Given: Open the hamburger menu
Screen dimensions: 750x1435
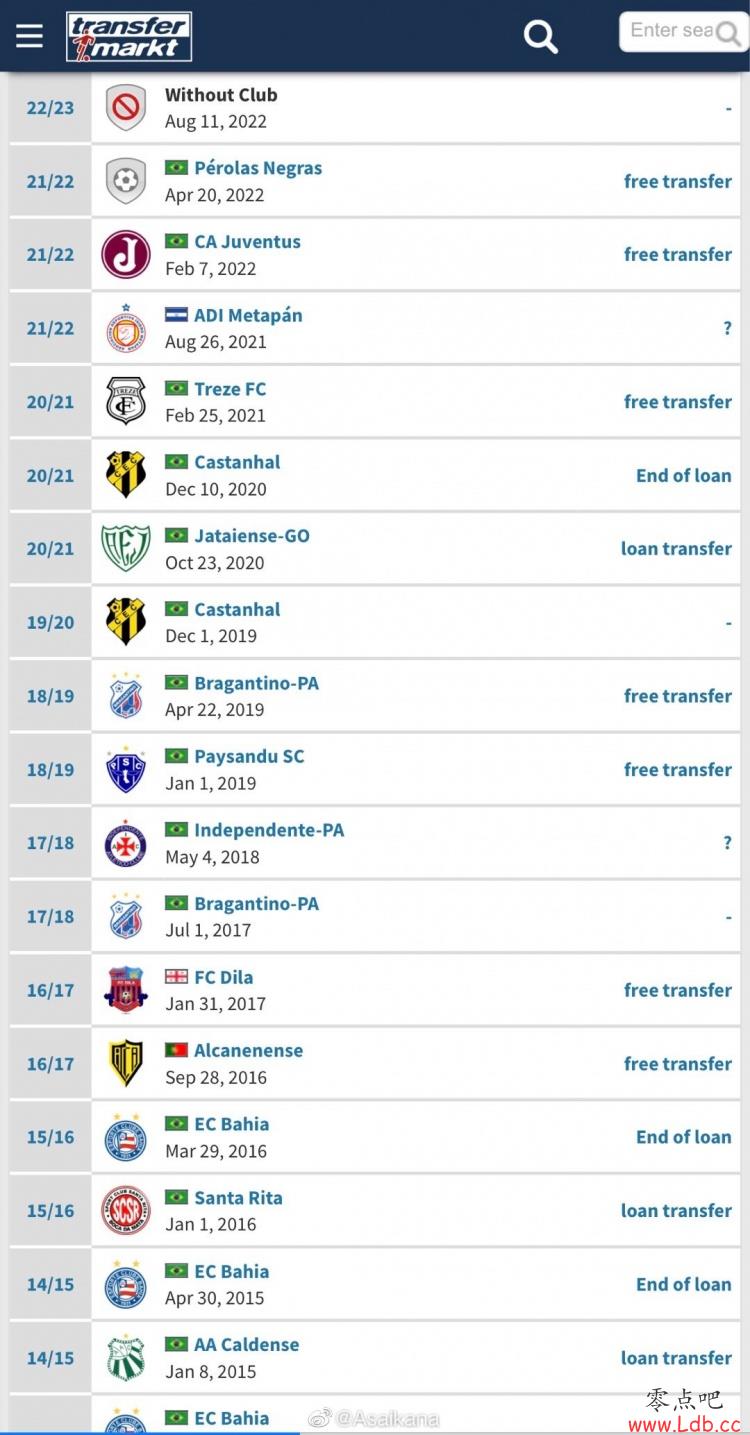Looking at the screenshot, I should pyautogui.click(x=29, y=36).
